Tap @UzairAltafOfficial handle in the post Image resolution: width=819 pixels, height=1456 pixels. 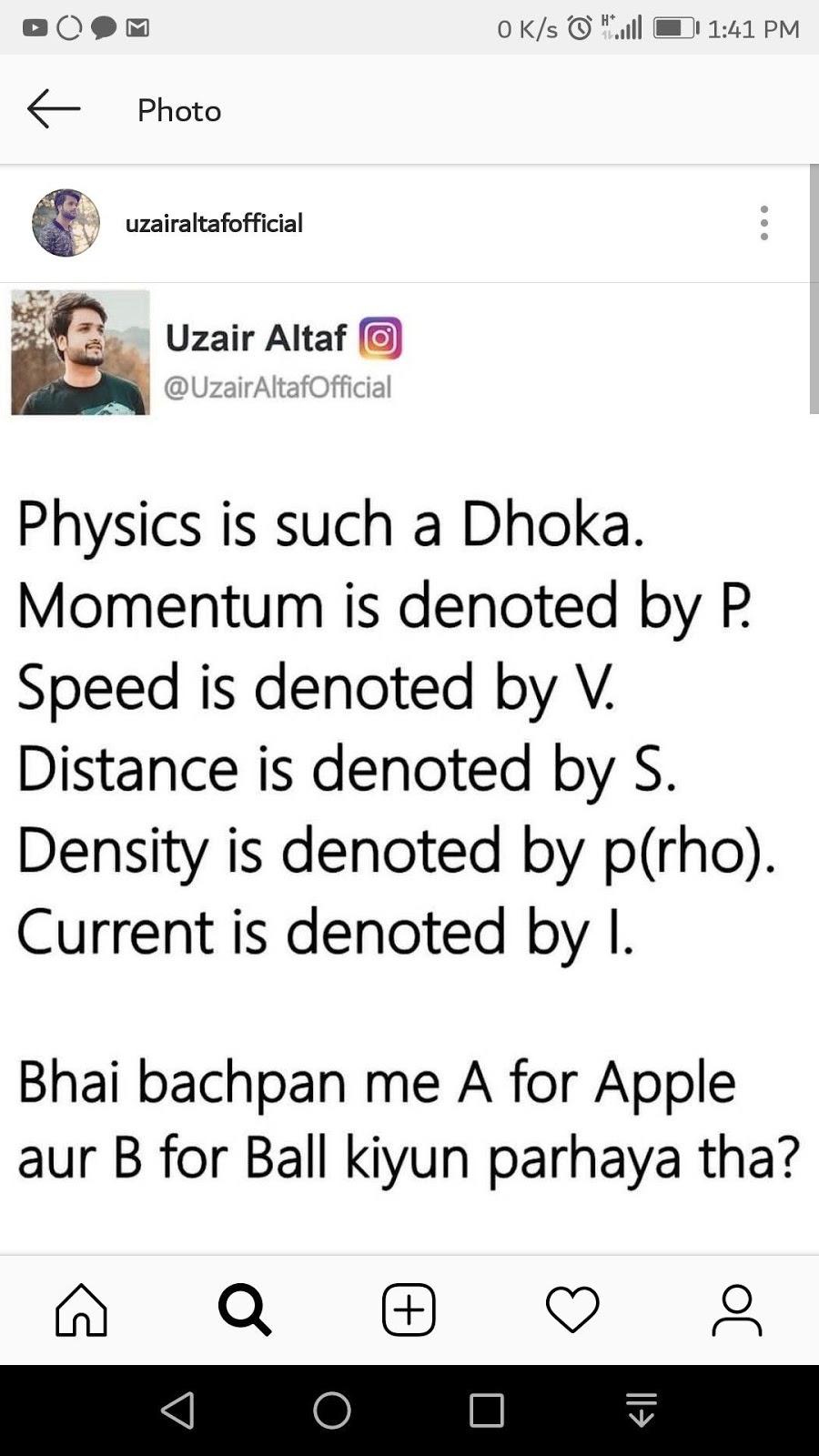[x=278, y=386]
